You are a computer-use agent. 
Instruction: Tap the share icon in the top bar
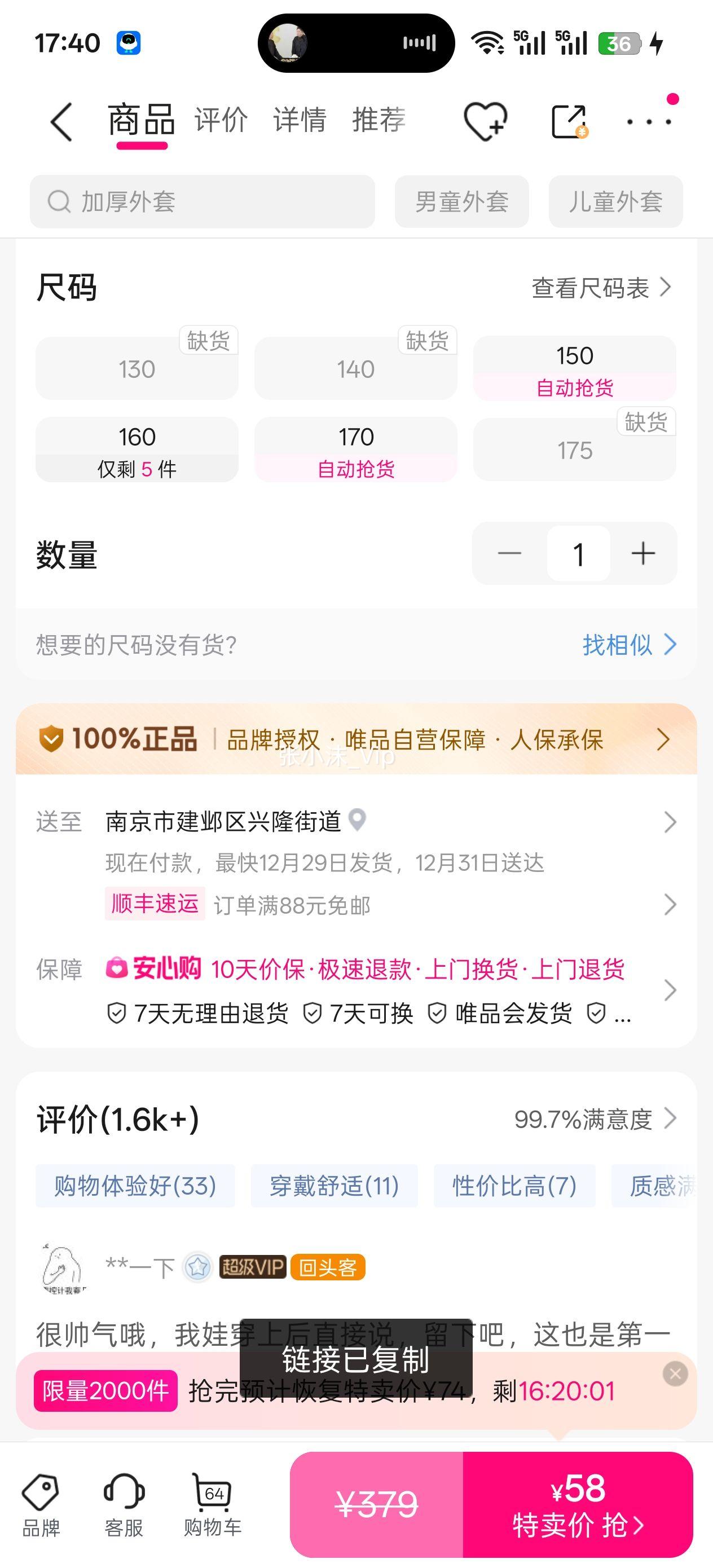click(569, 120)
